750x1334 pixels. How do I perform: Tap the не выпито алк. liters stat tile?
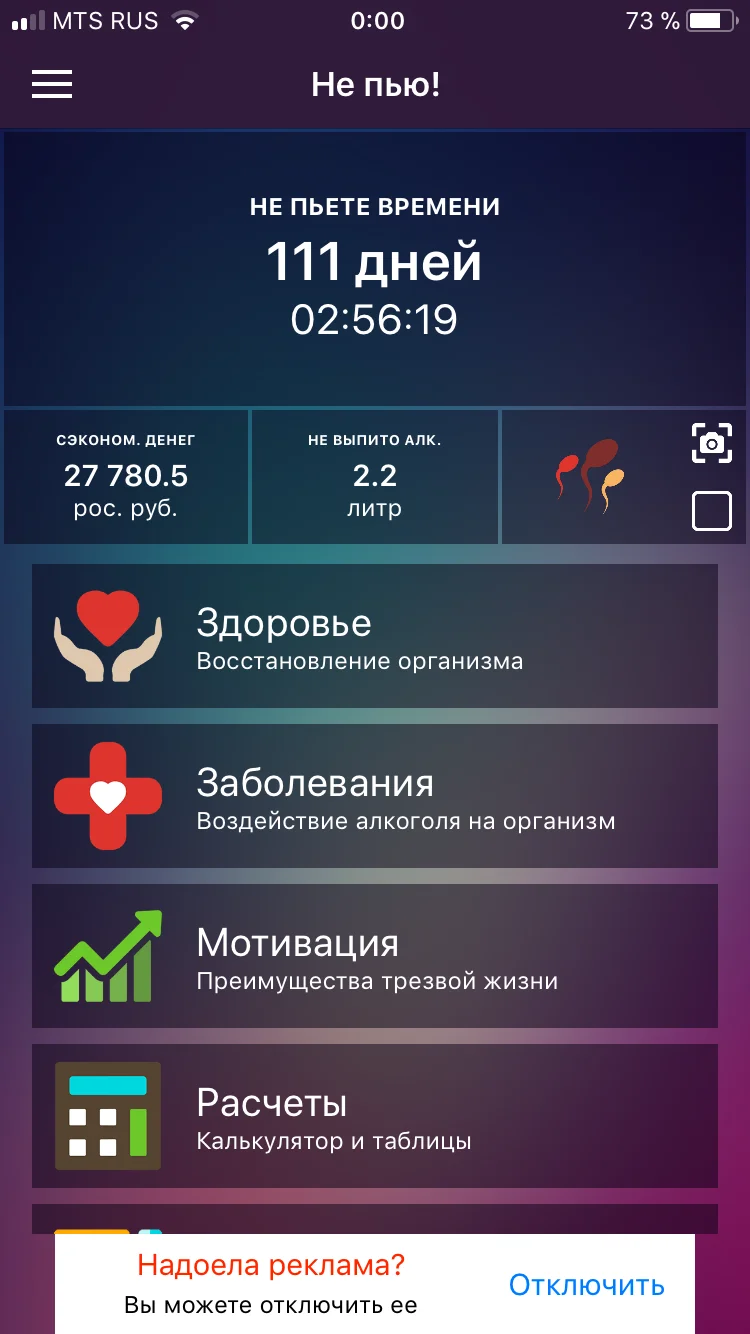374,476
